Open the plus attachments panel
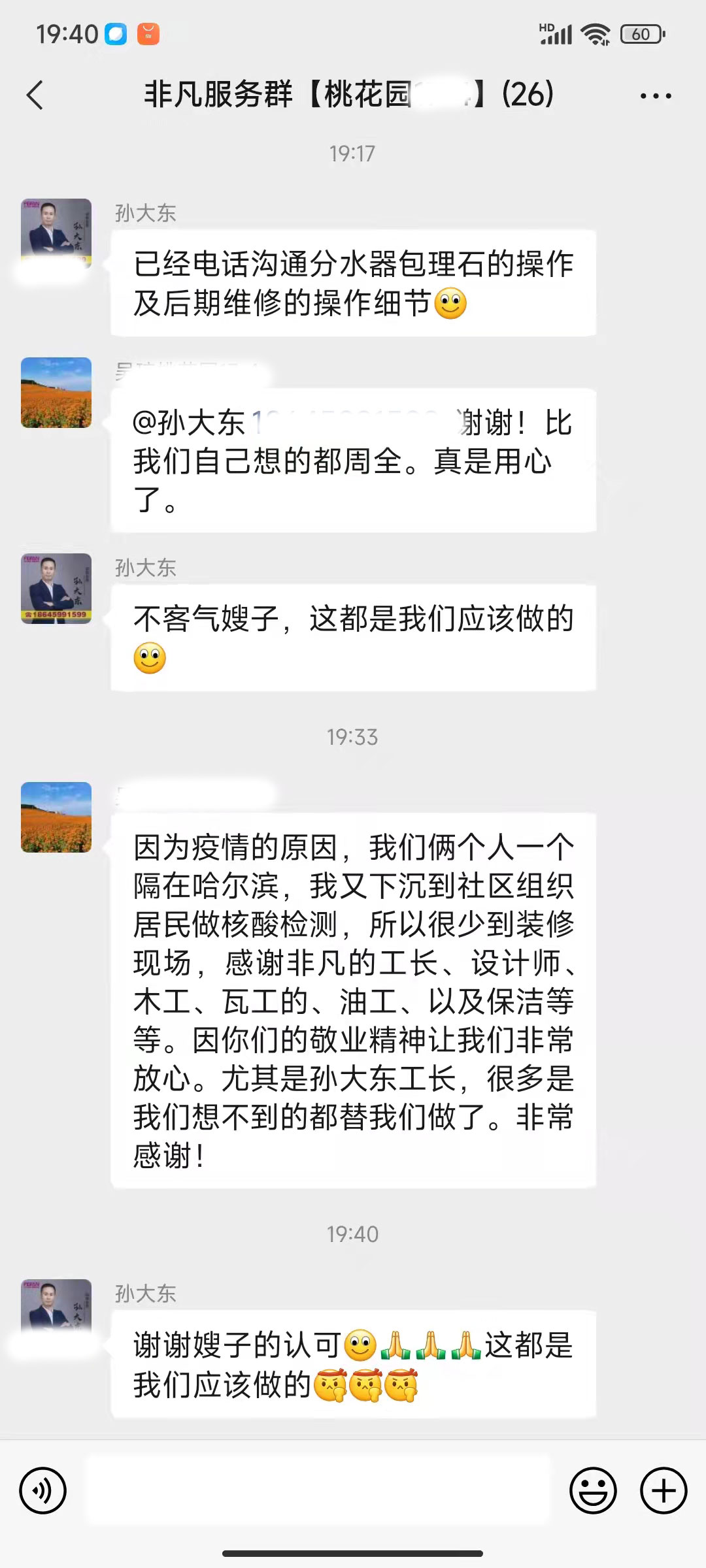This screenshot has width=706, height=1568. point(664,1491)
